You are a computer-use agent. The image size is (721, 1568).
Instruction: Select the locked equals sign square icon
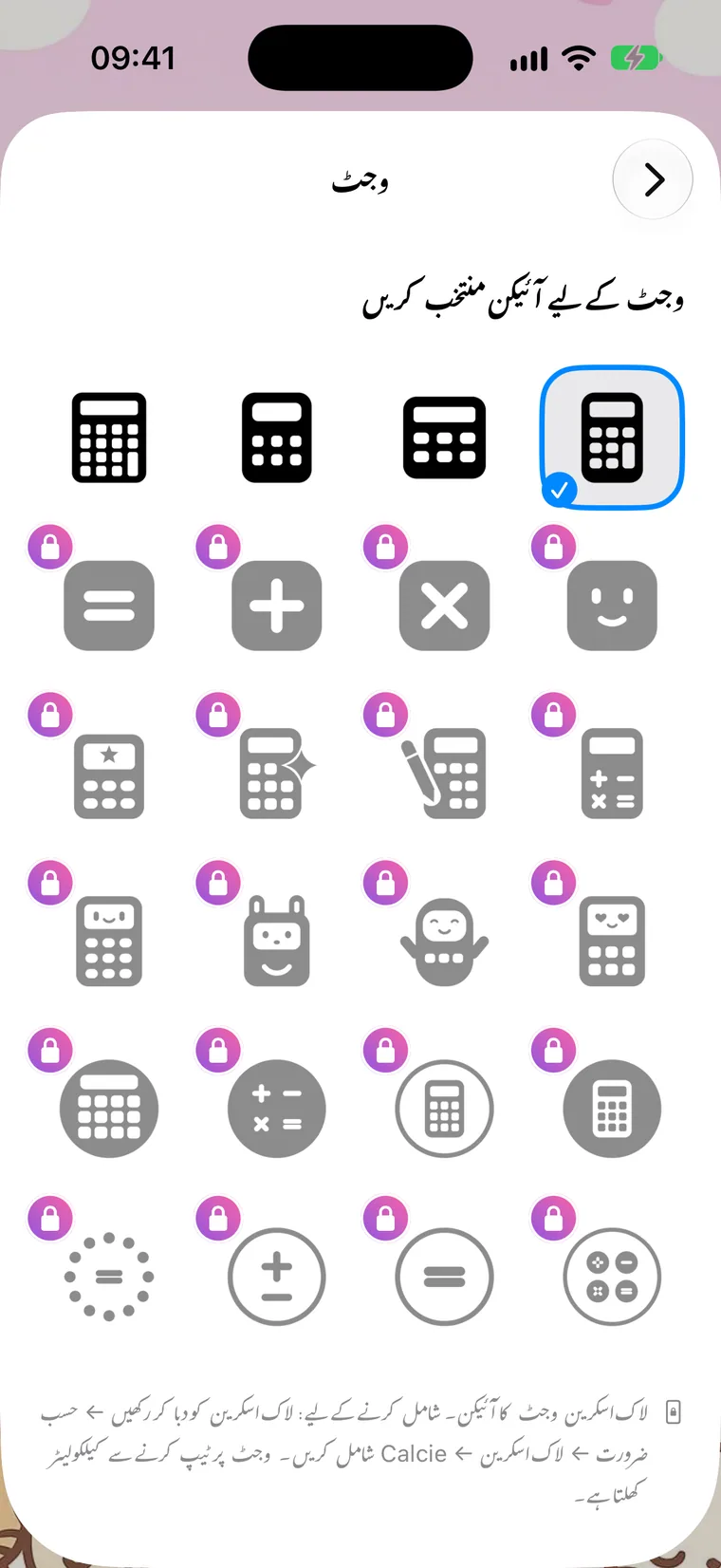click(109, 606)
